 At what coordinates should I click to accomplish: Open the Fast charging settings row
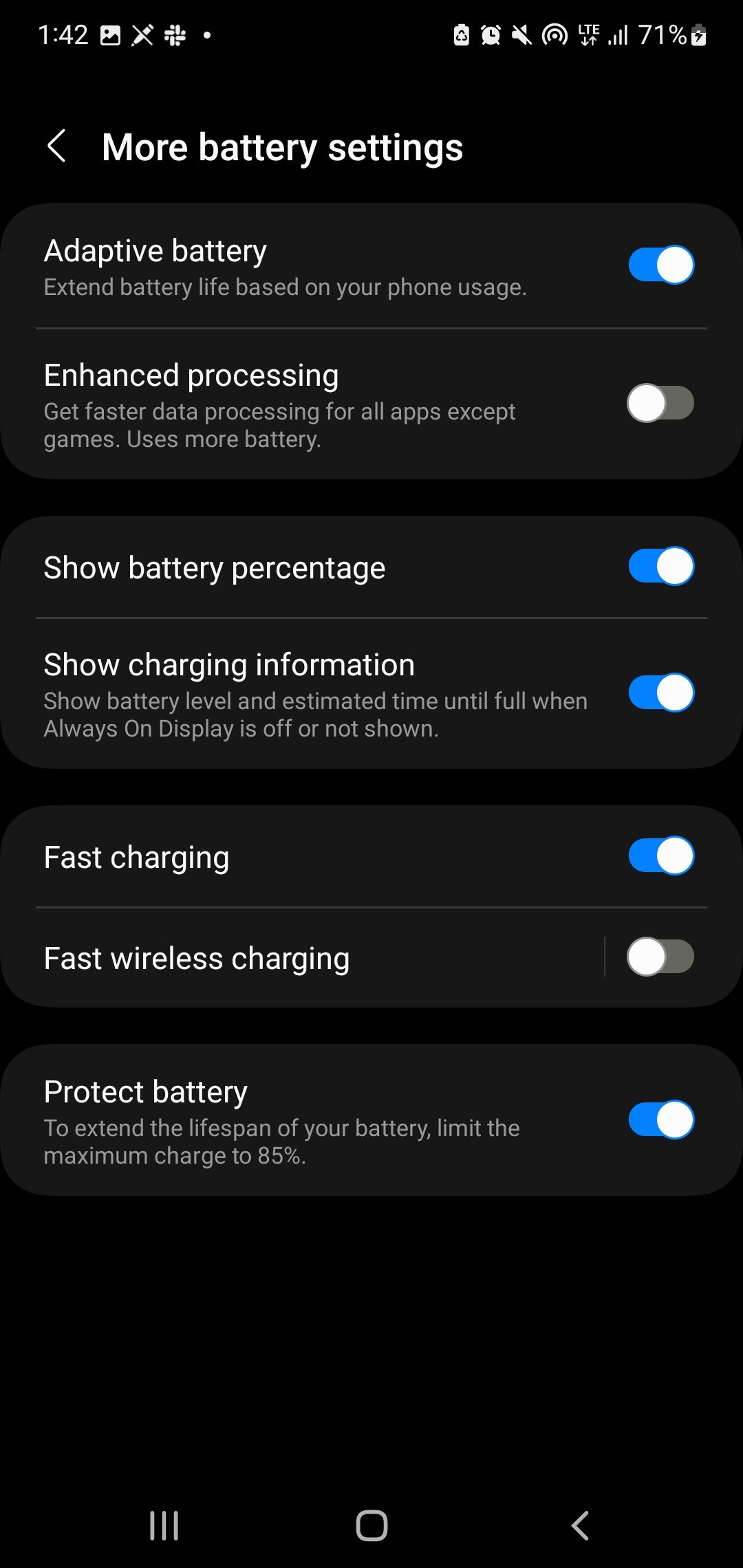[x=310, y=856]
